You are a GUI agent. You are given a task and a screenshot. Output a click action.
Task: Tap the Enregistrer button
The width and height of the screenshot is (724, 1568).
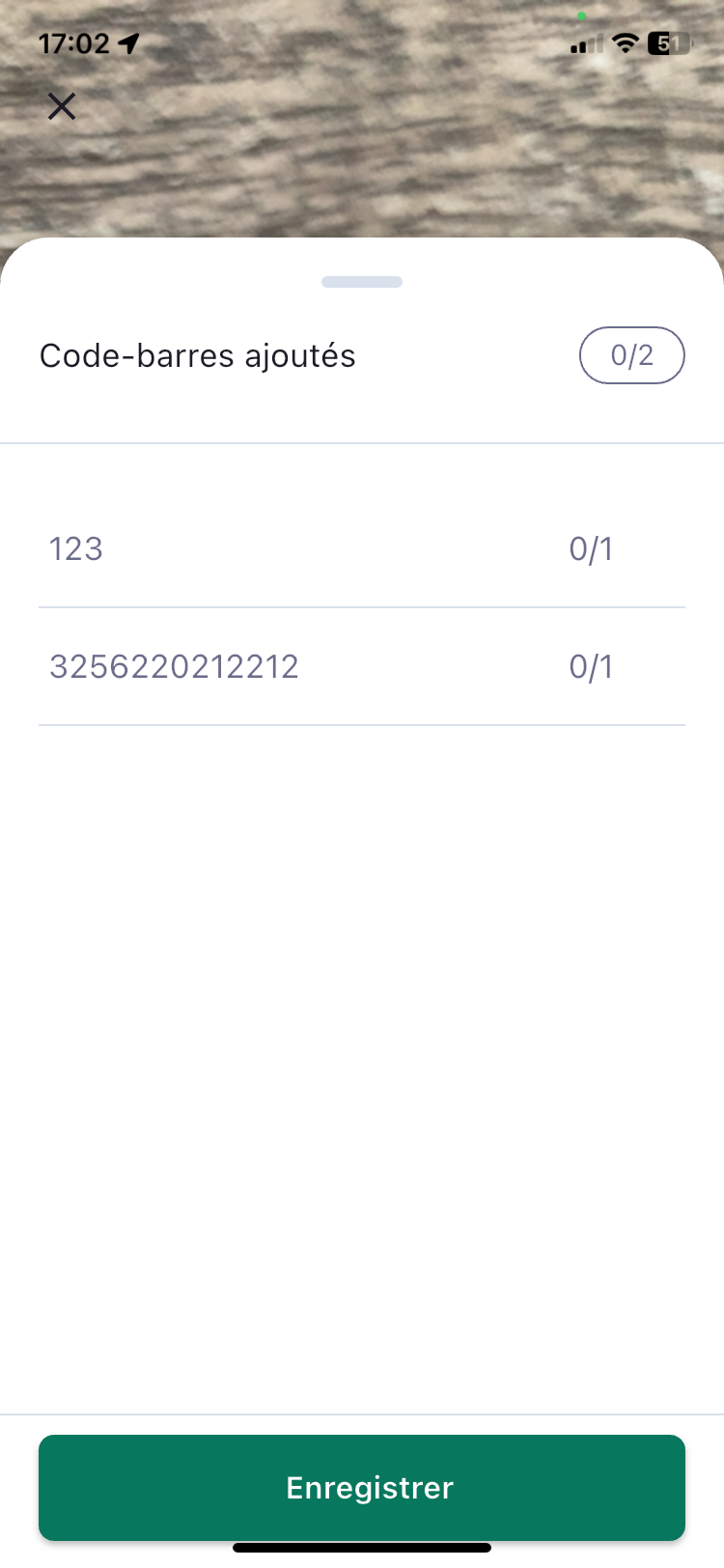[x=362, y=1487]
